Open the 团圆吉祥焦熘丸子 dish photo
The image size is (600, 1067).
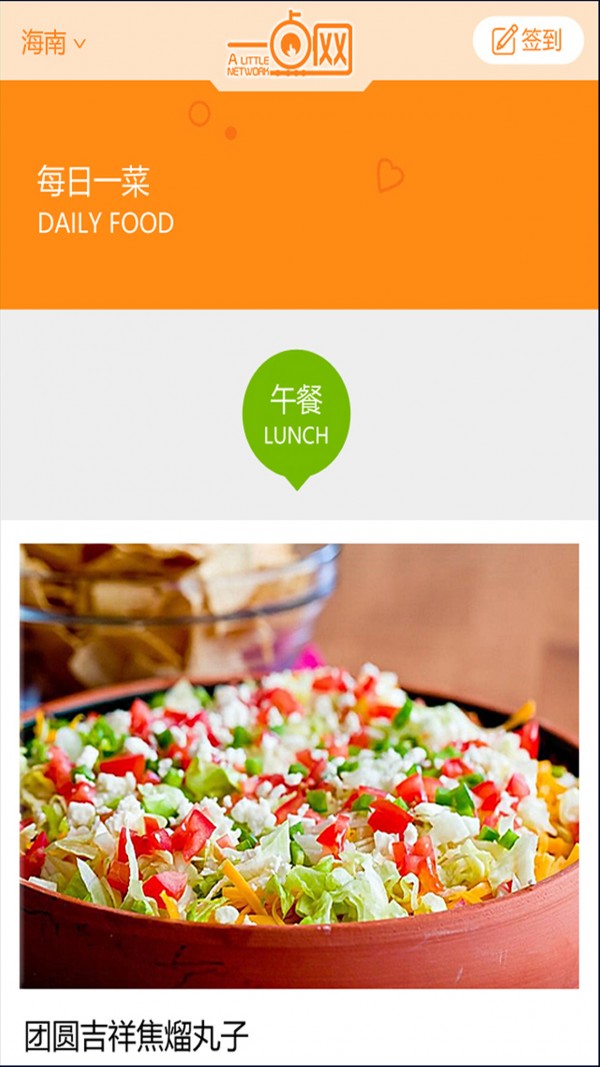(x=299, y=765)
